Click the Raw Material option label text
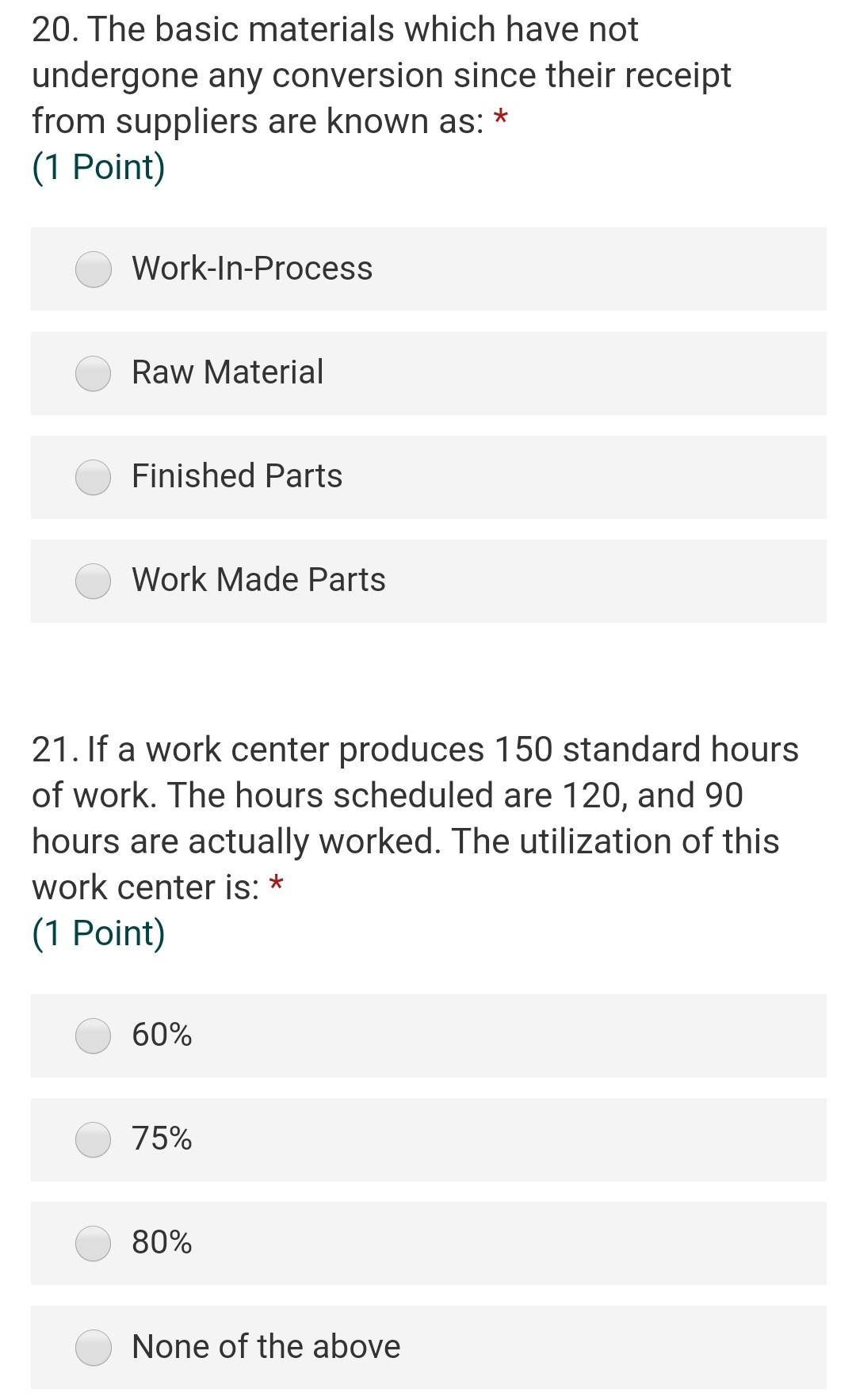This screenshot has height=1400, width=856. 227,371
